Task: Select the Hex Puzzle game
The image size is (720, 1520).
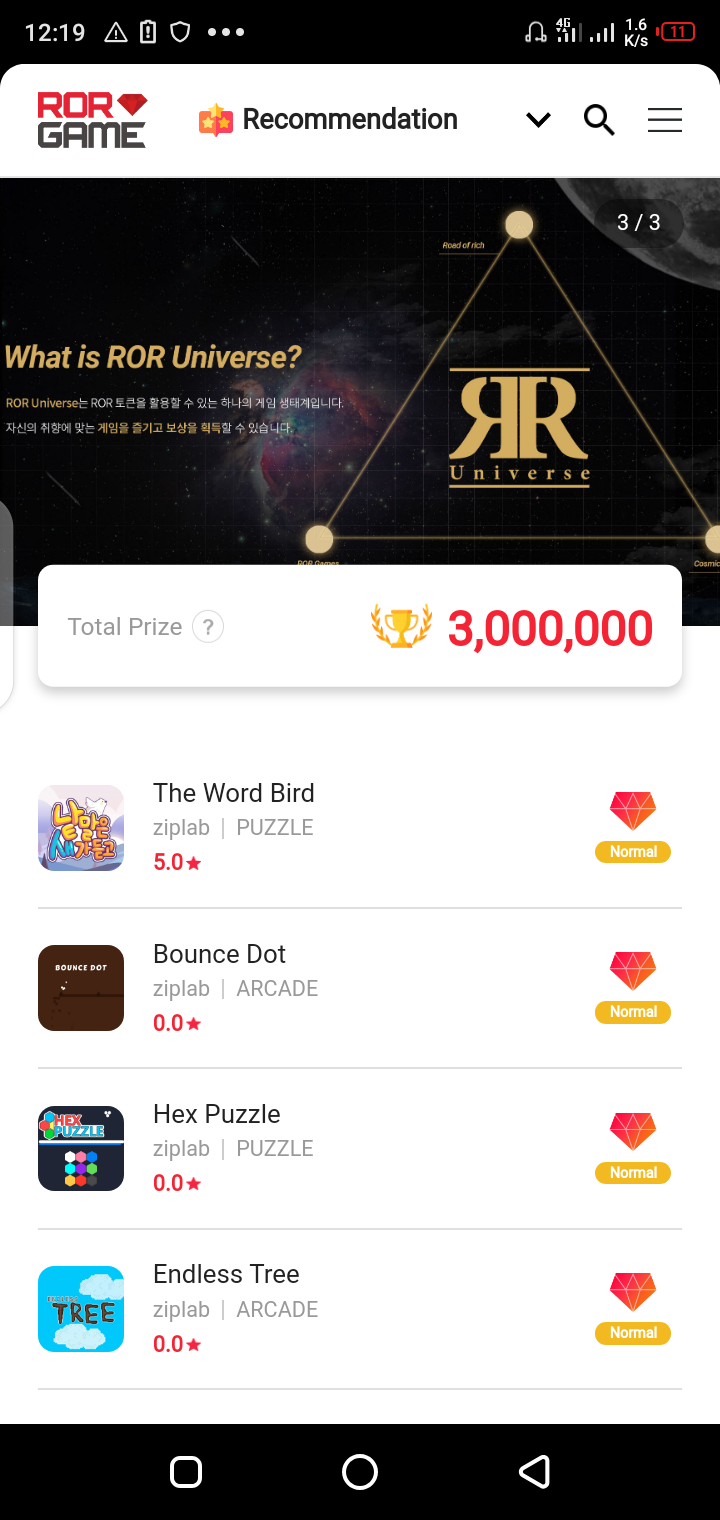Action: [x=216, y=1115]
